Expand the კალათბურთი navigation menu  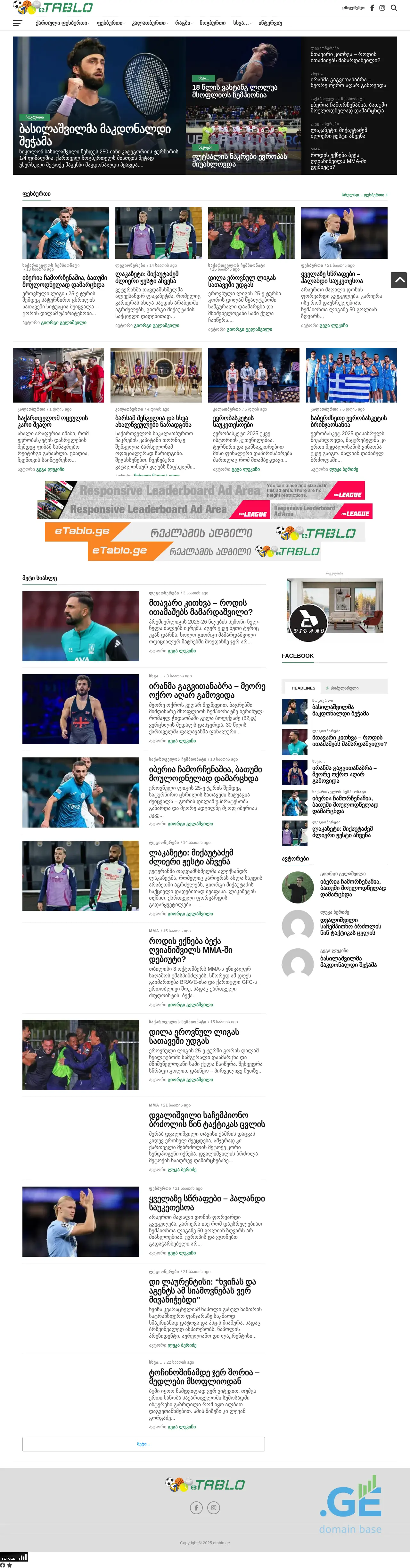(x=149, y=23)
